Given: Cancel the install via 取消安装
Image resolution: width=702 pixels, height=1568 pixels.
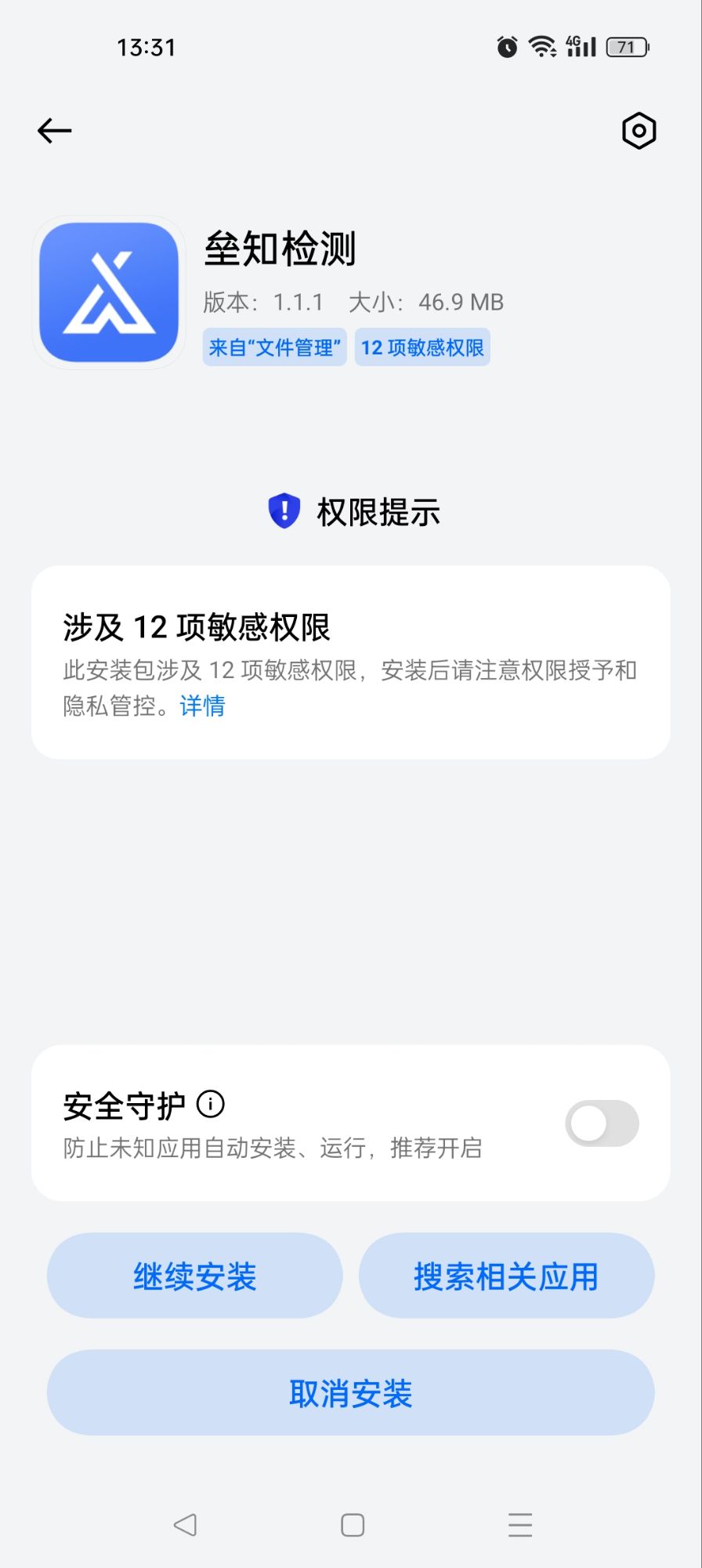Looking at the screenshot, I should [351, 1393].
